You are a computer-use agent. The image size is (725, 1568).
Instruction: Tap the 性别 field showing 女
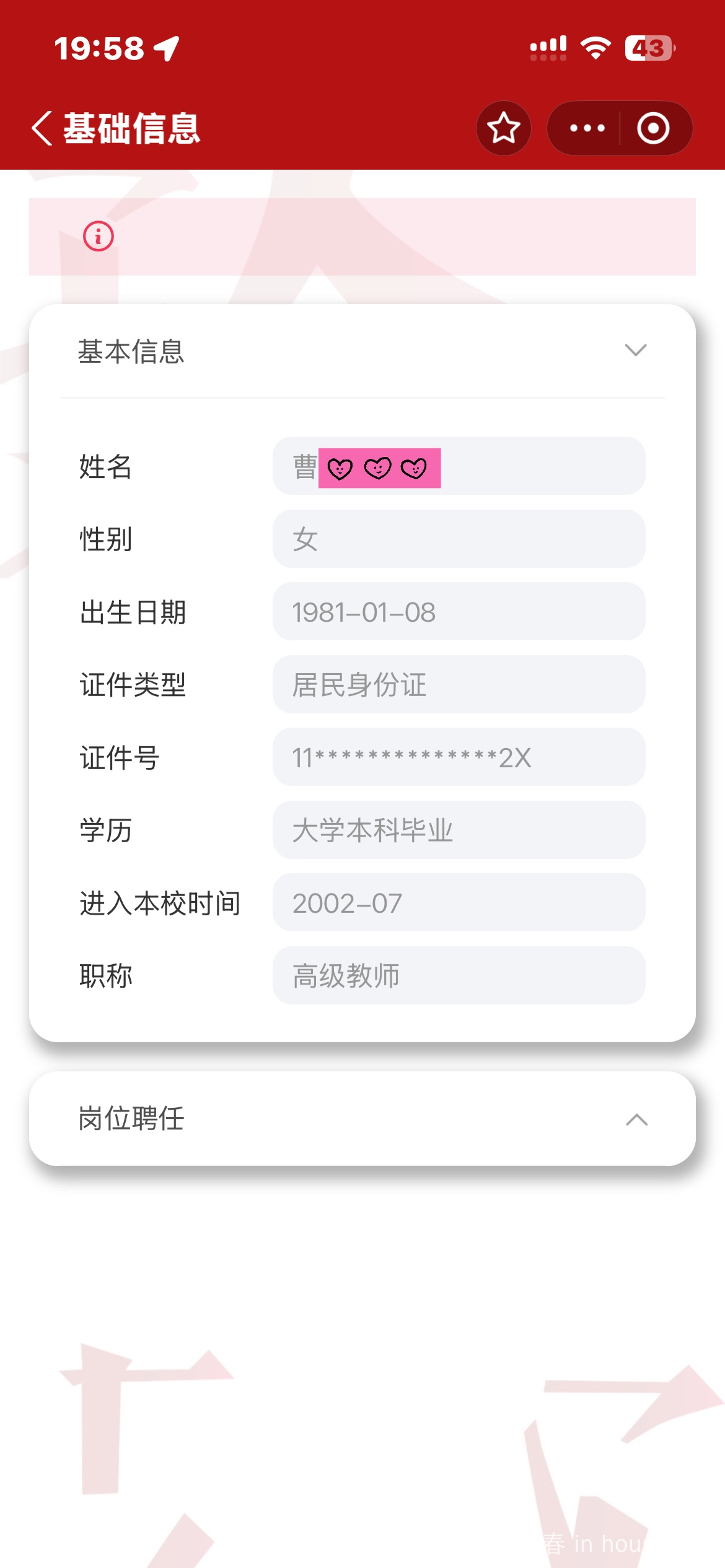459,539
